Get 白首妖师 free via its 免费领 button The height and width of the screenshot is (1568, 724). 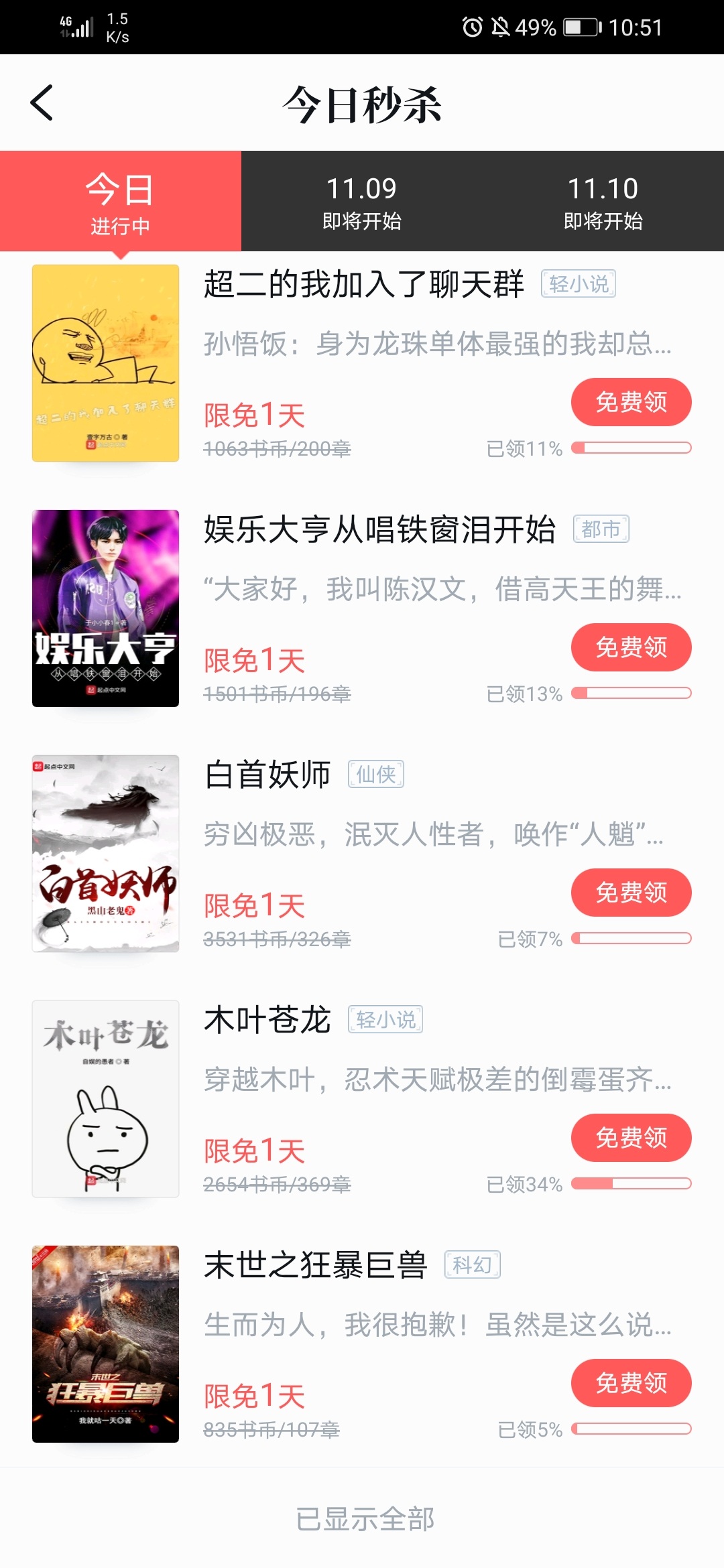tap(631, 893)
